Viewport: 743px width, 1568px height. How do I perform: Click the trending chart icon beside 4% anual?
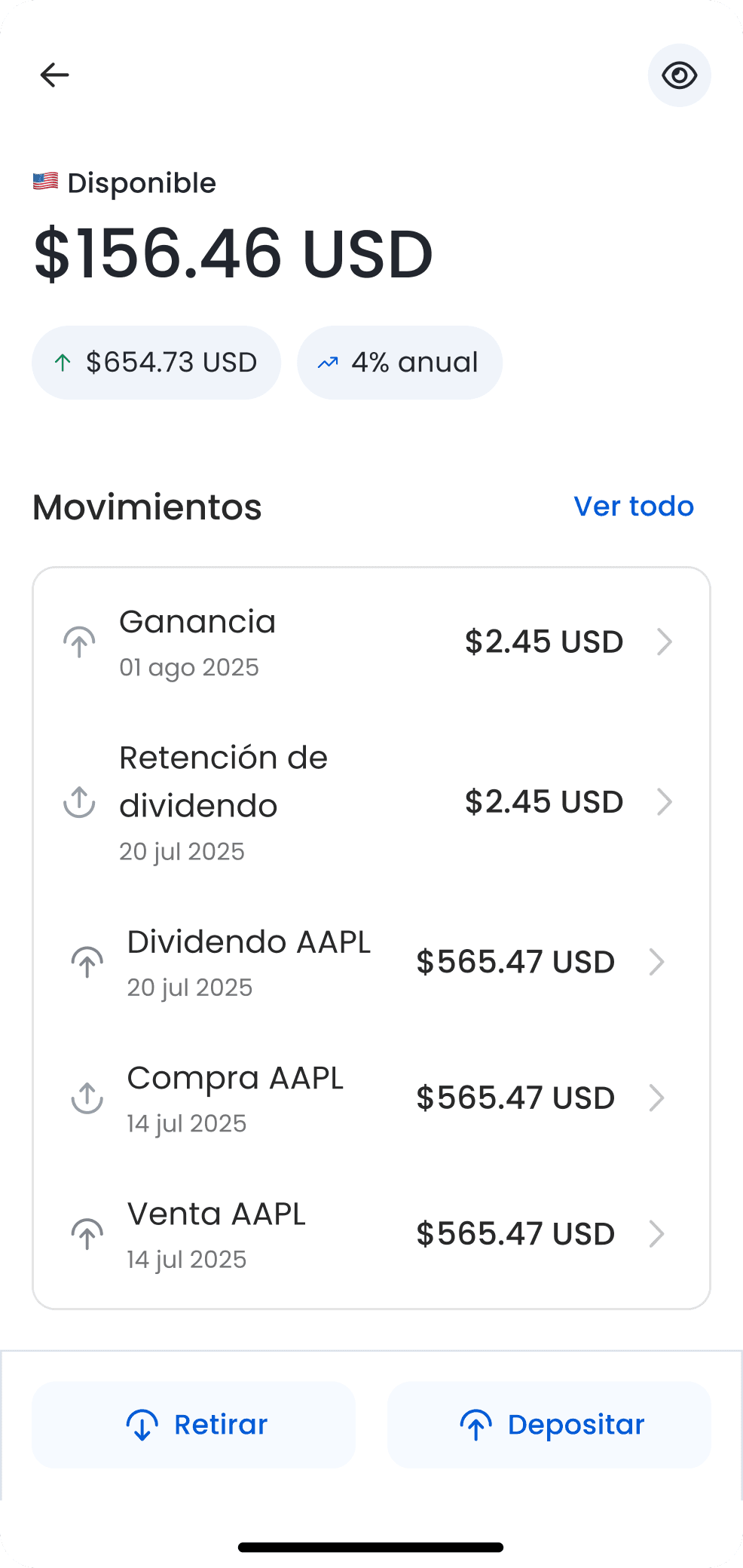328,363
